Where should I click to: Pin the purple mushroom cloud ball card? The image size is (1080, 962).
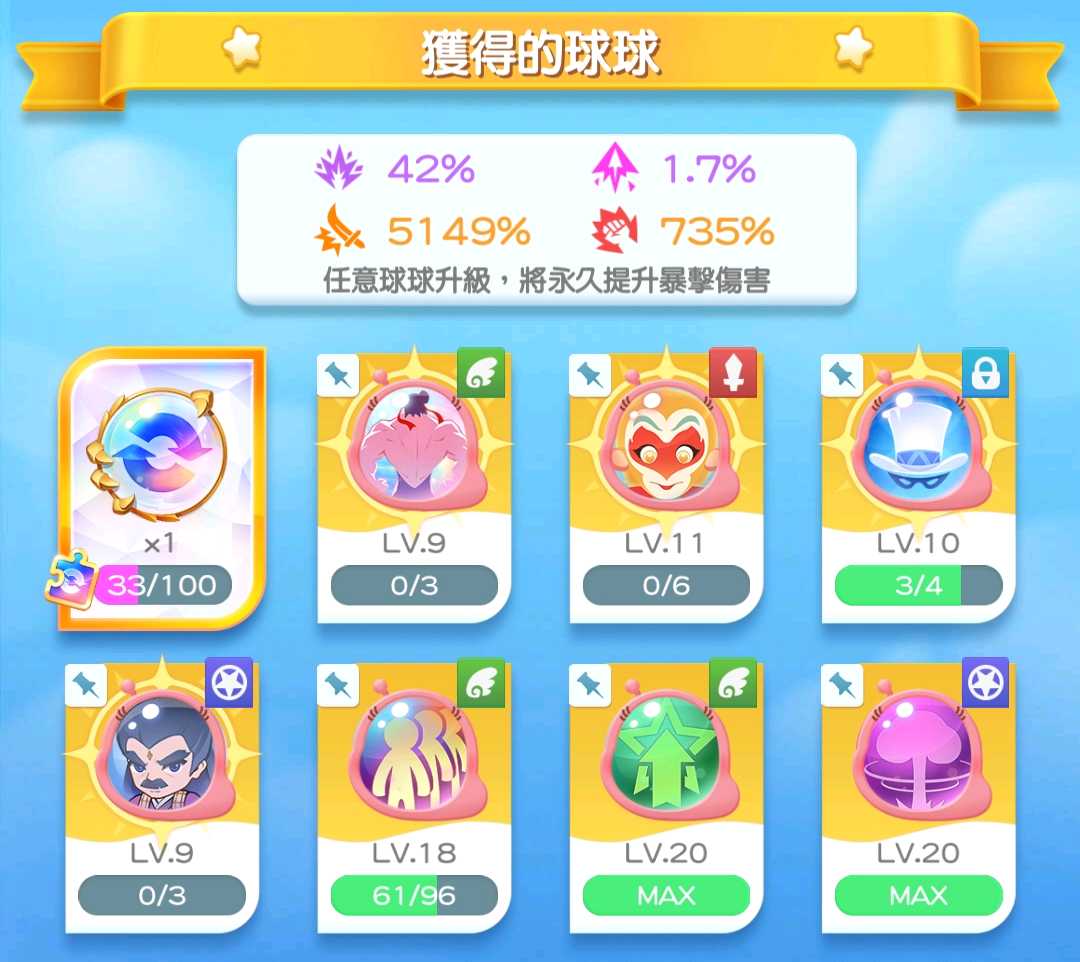(842, 685)
